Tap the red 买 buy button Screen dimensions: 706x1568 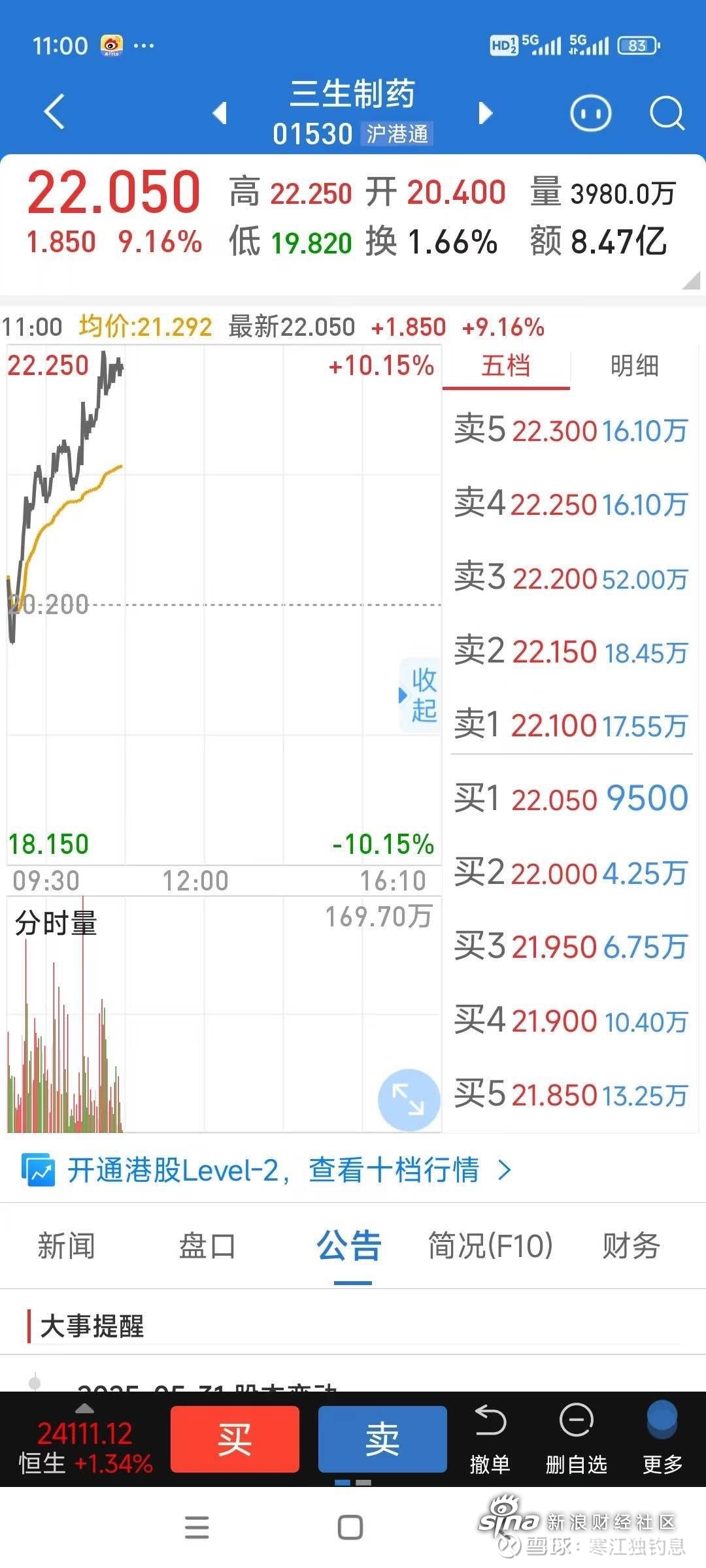coord(235,1439)
